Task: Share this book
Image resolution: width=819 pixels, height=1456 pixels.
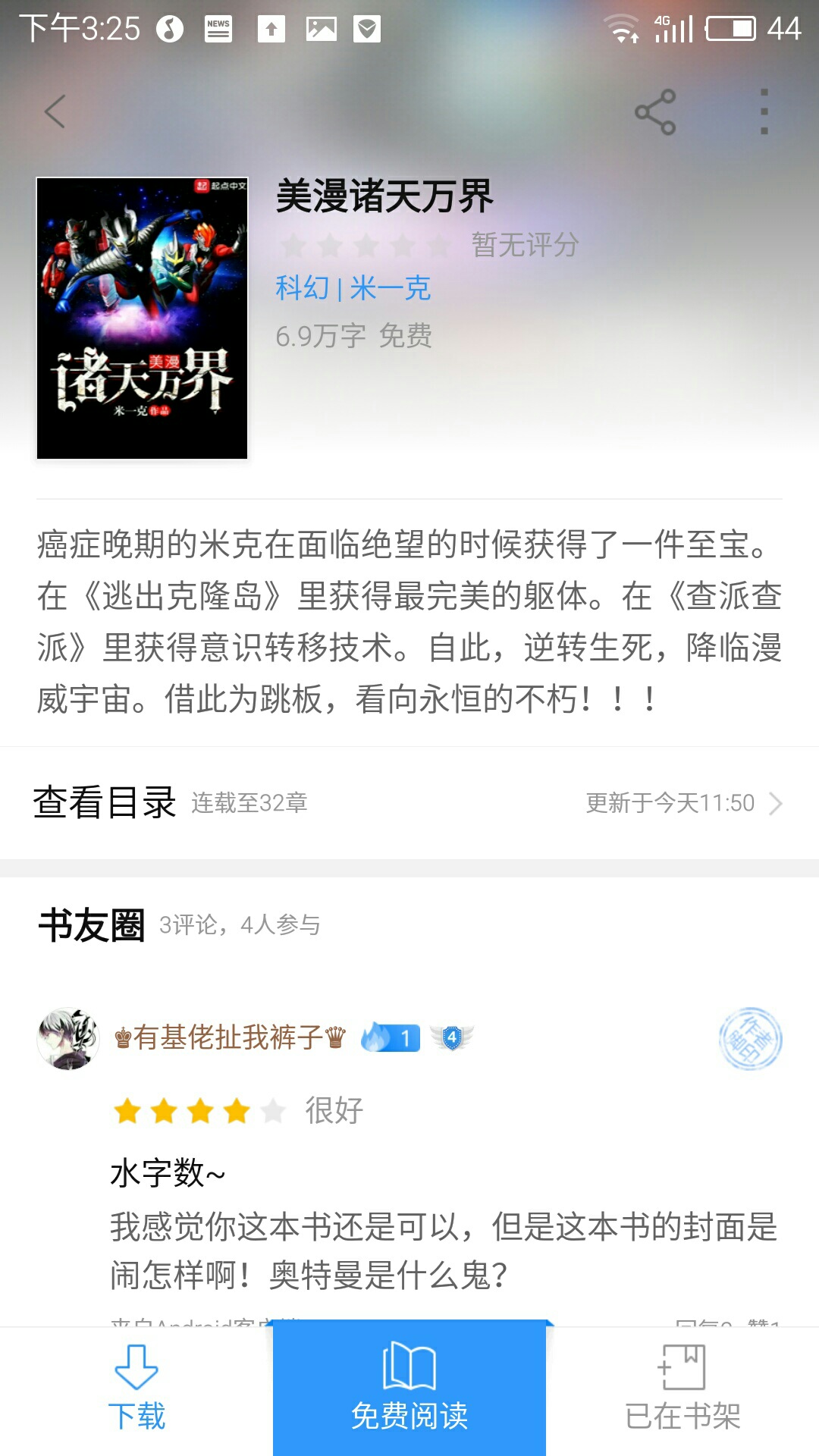Action: tap(655, 112)
